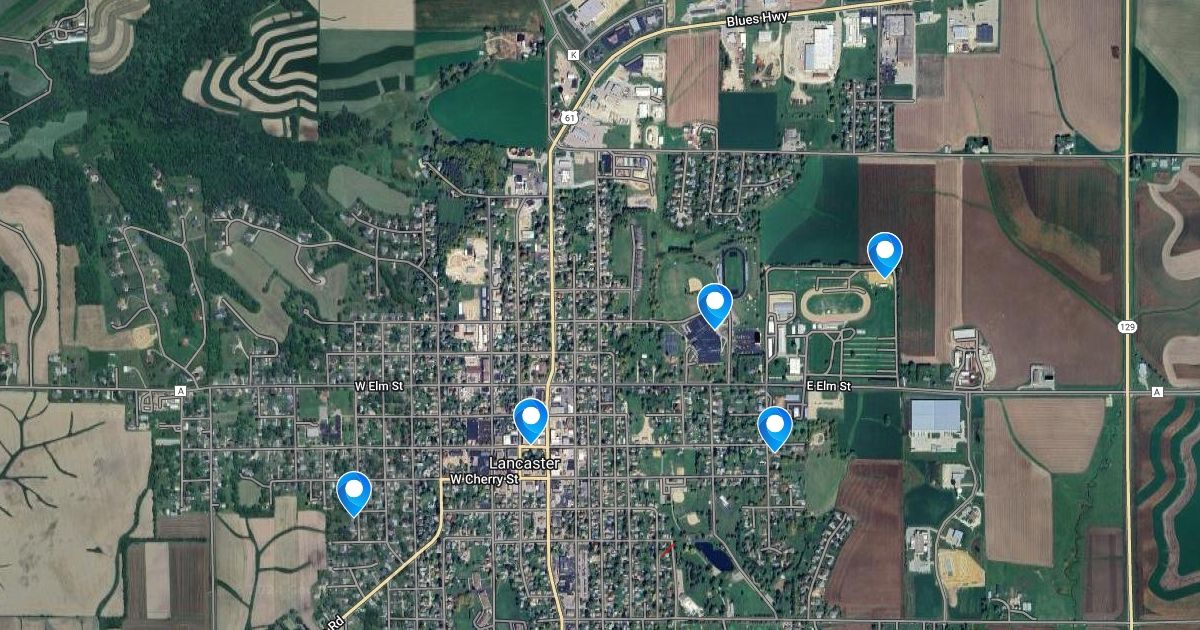
Task: Select the pin nearest the W Cherry St label
Action: tap(354, 491)
